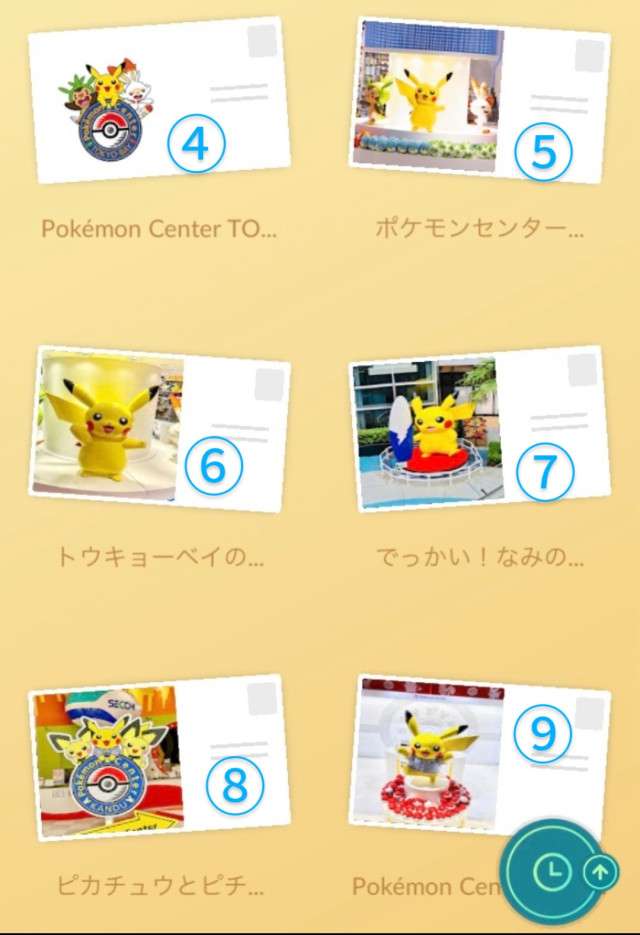Screen dimensions: 640x935
Task: Open the Pokémon Center TO... postcard with the badge logo
Action: [159, 101]
